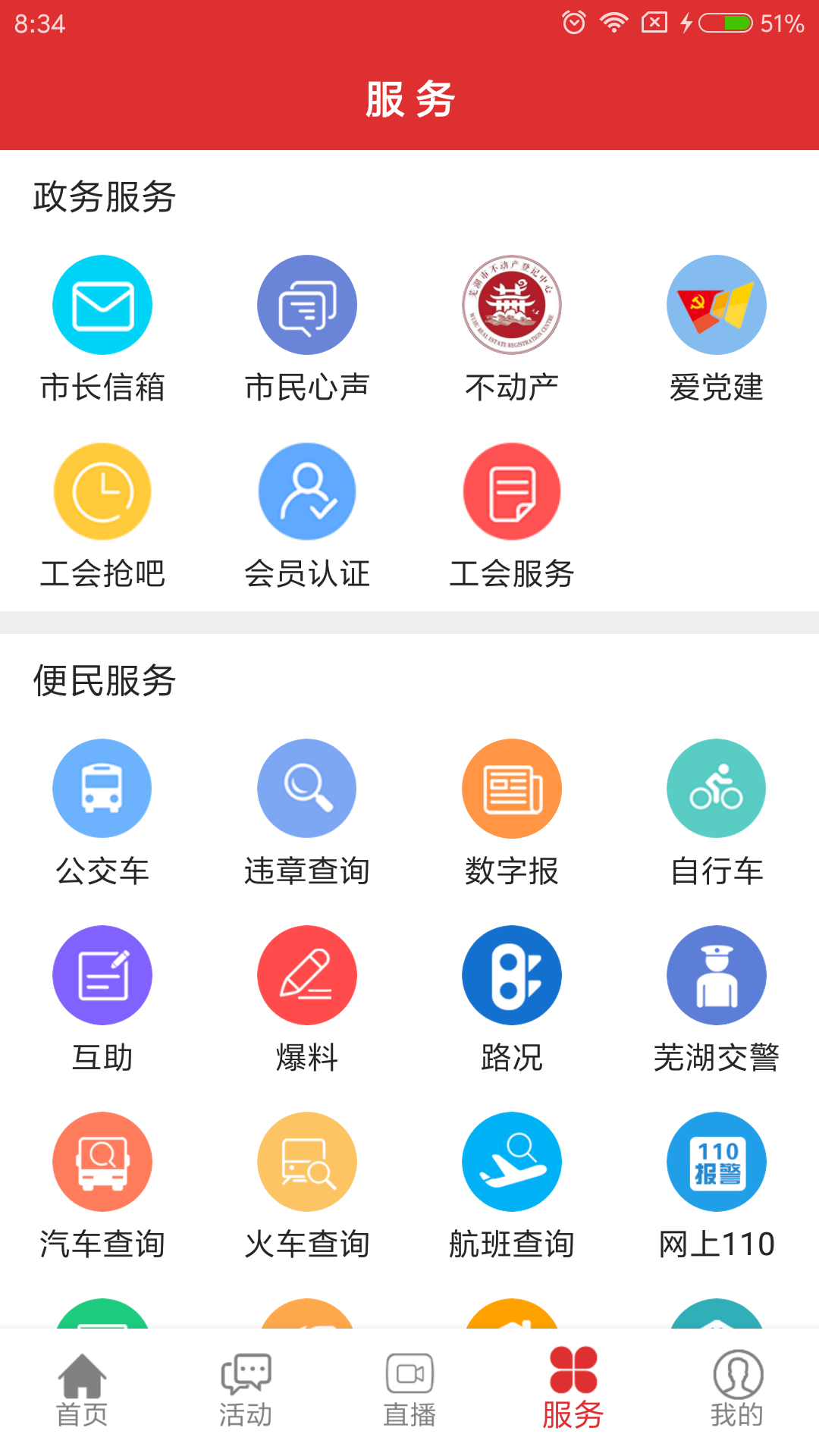Switch to the 首页 home tab
This screenshot has width=819, height=1456.
82,1389
